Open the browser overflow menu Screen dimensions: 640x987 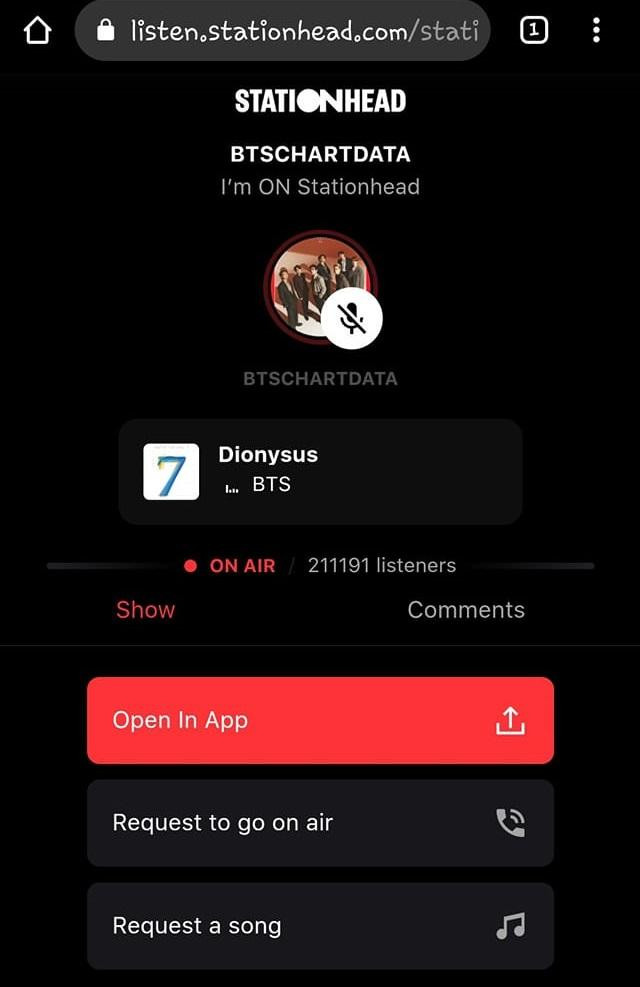[596, 31]
